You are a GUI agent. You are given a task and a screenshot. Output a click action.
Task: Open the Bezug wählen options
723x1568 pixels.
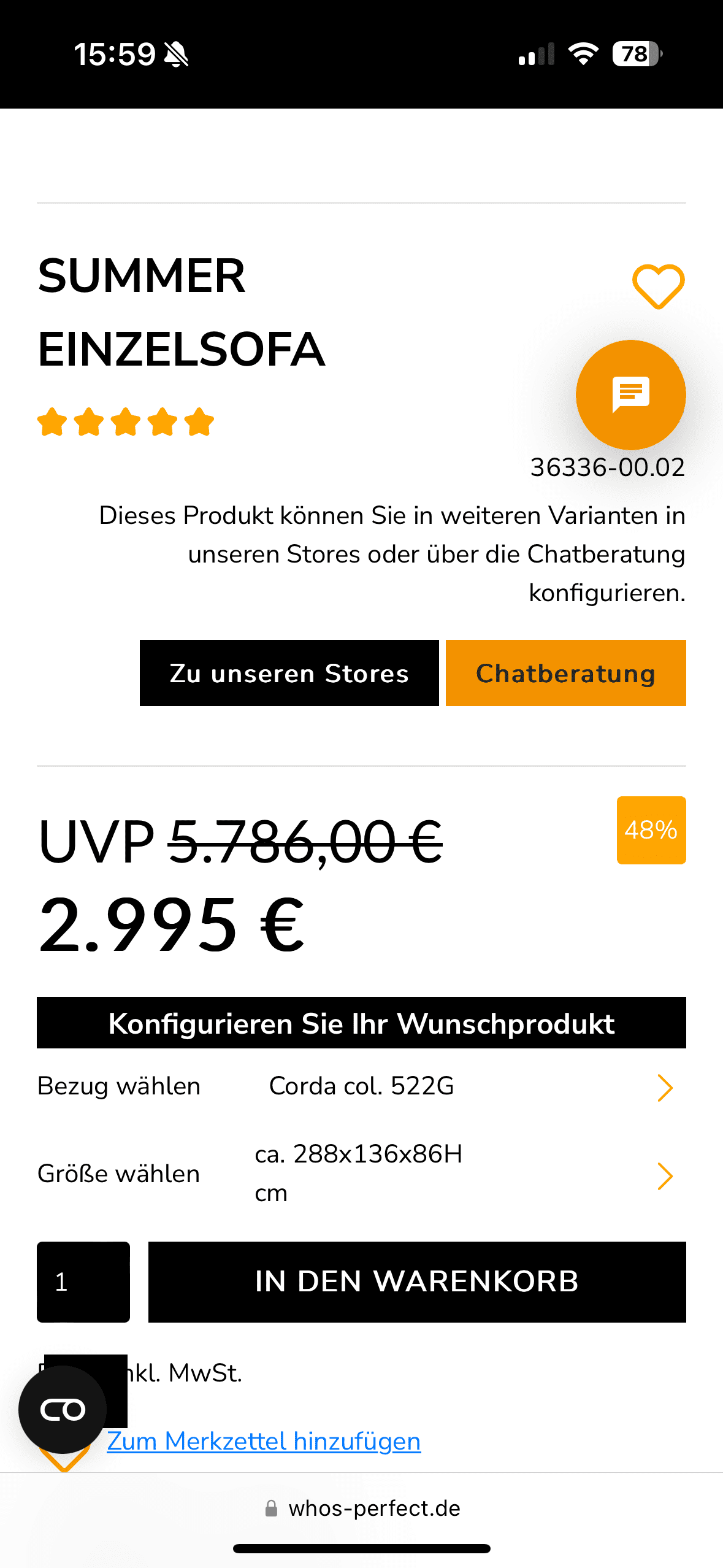coord(361,1086)
